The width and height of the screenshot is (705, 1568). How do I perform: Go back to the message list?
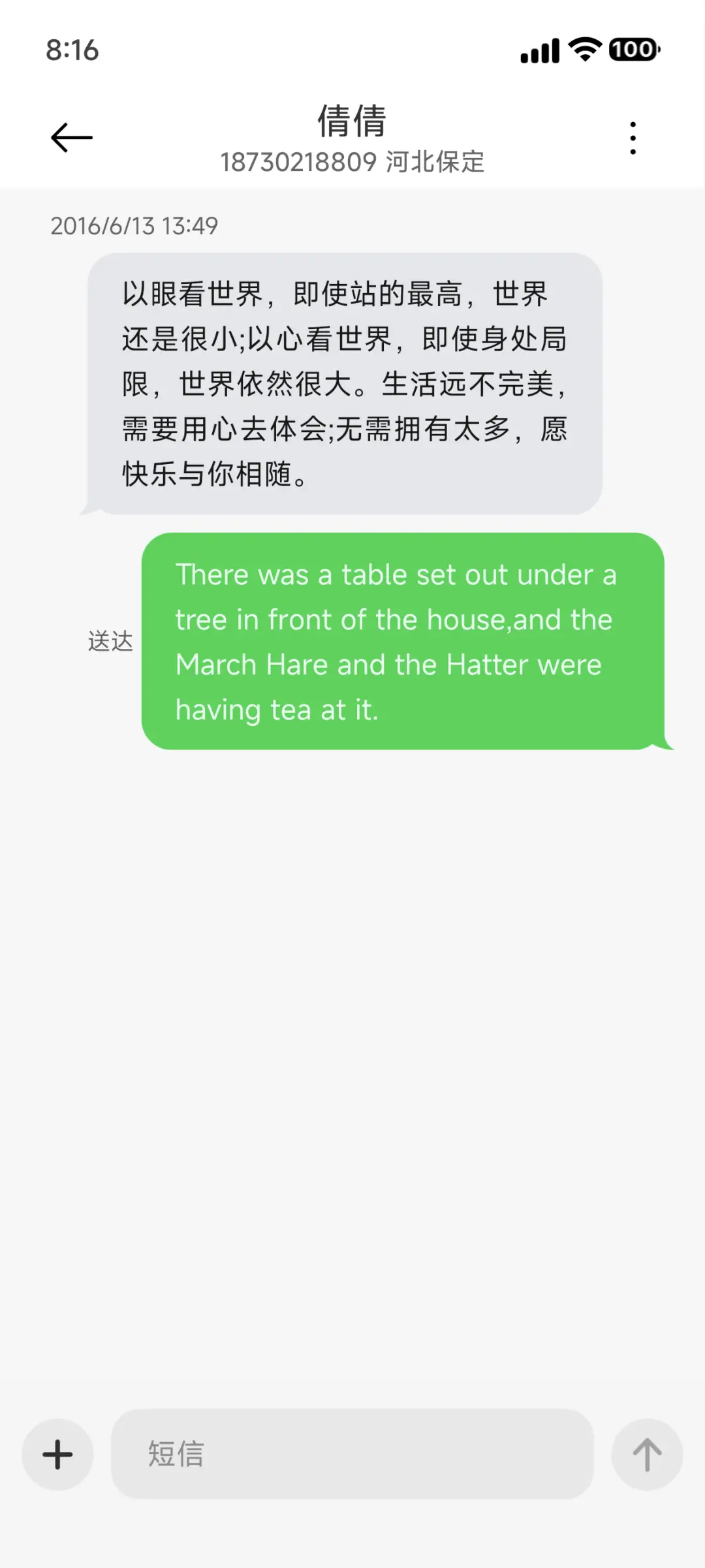72,138
